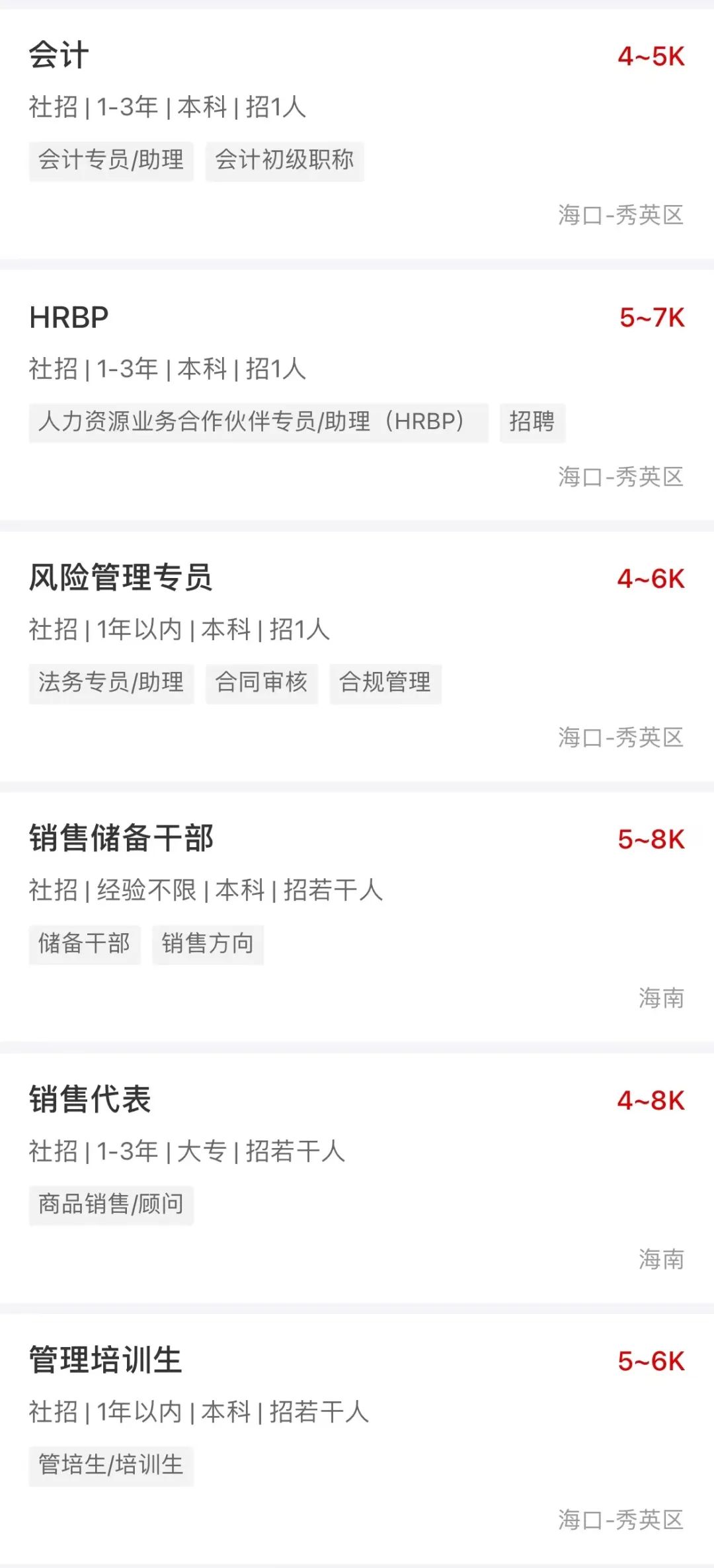Image resolution: width=714 pixels, height=1568 pixels.
Task: Click the 招聘 tag on HRBP card
Action: coord(533,422)
